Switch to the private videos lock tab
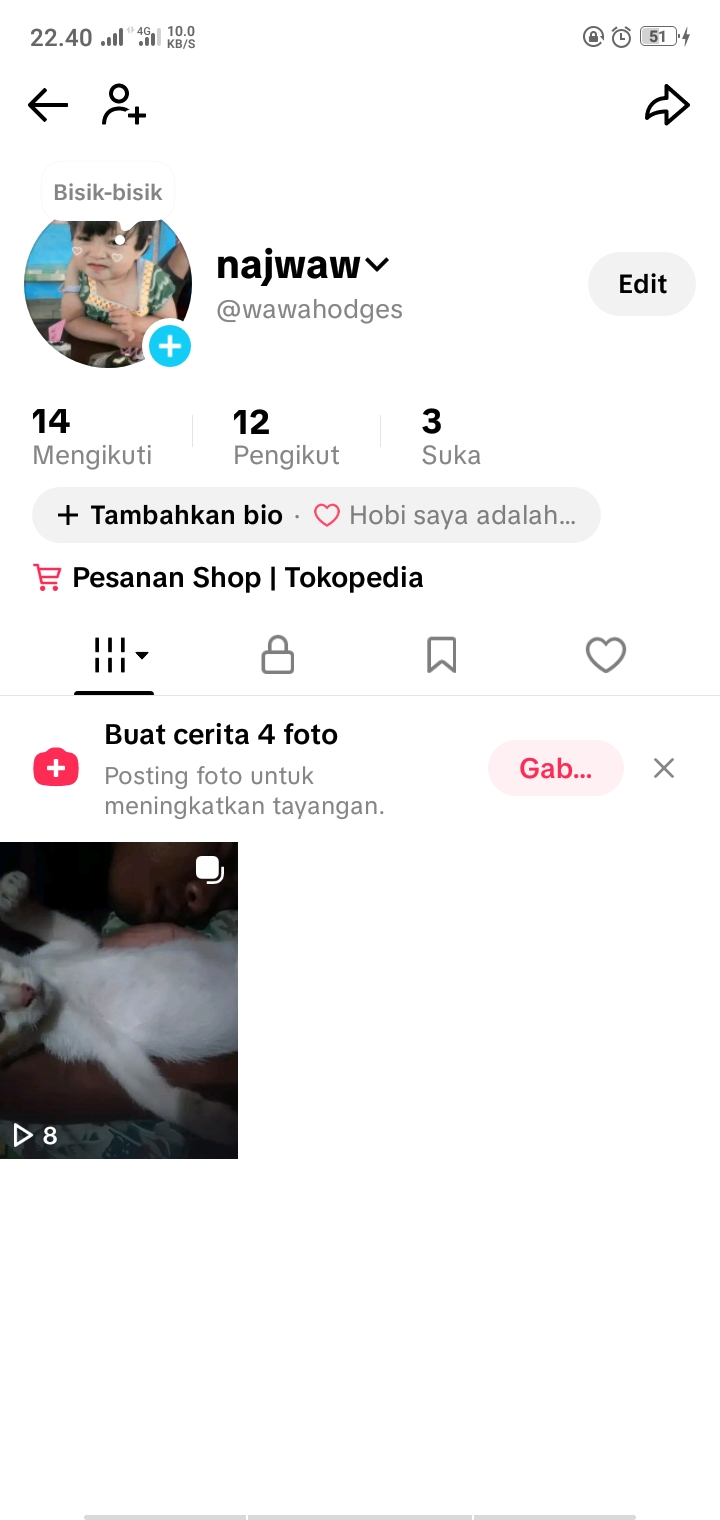The height and width of the screenshot is (1520, 720). 277,656
